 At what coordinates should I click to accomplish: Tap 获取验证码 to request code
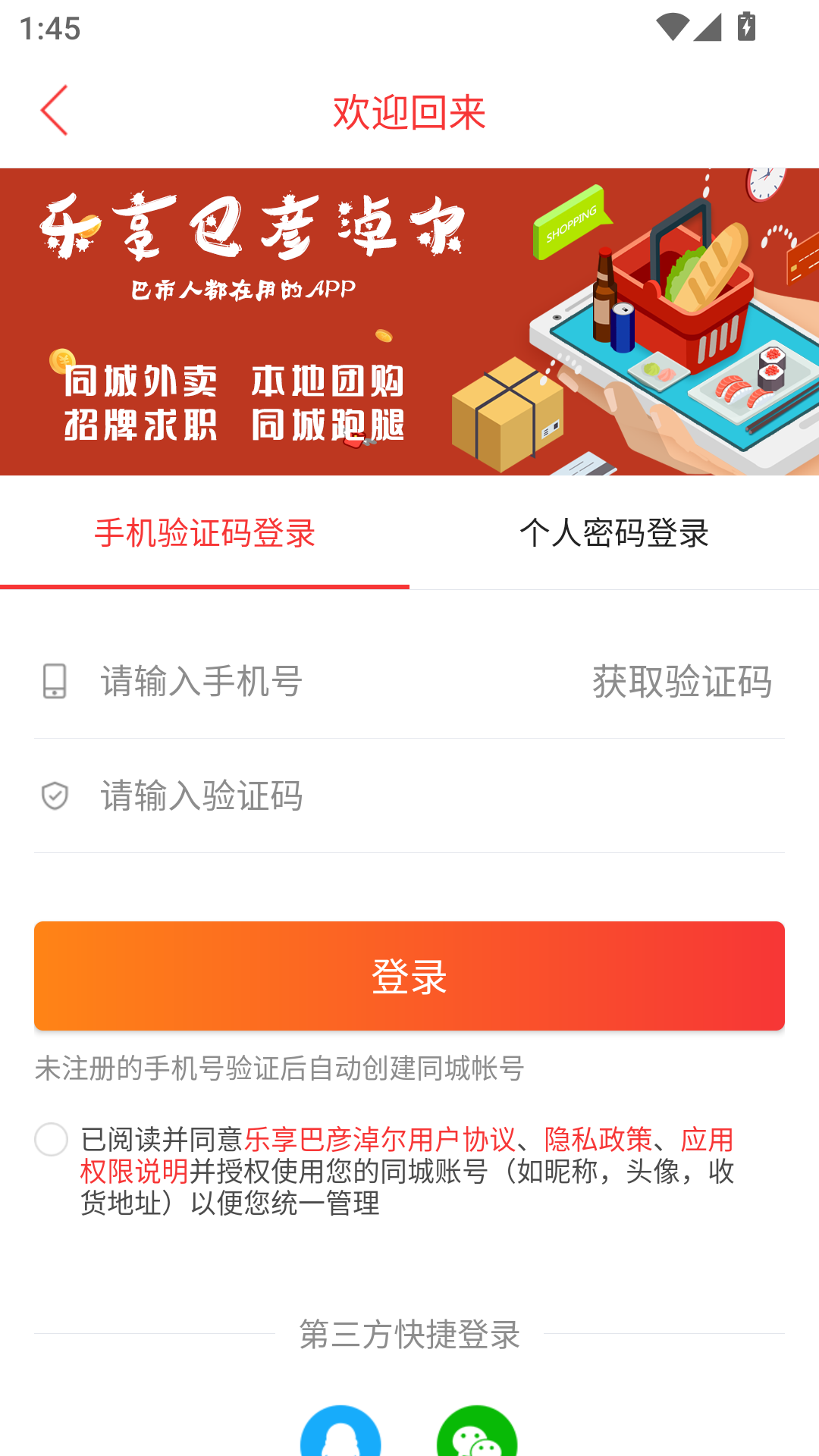682,681
